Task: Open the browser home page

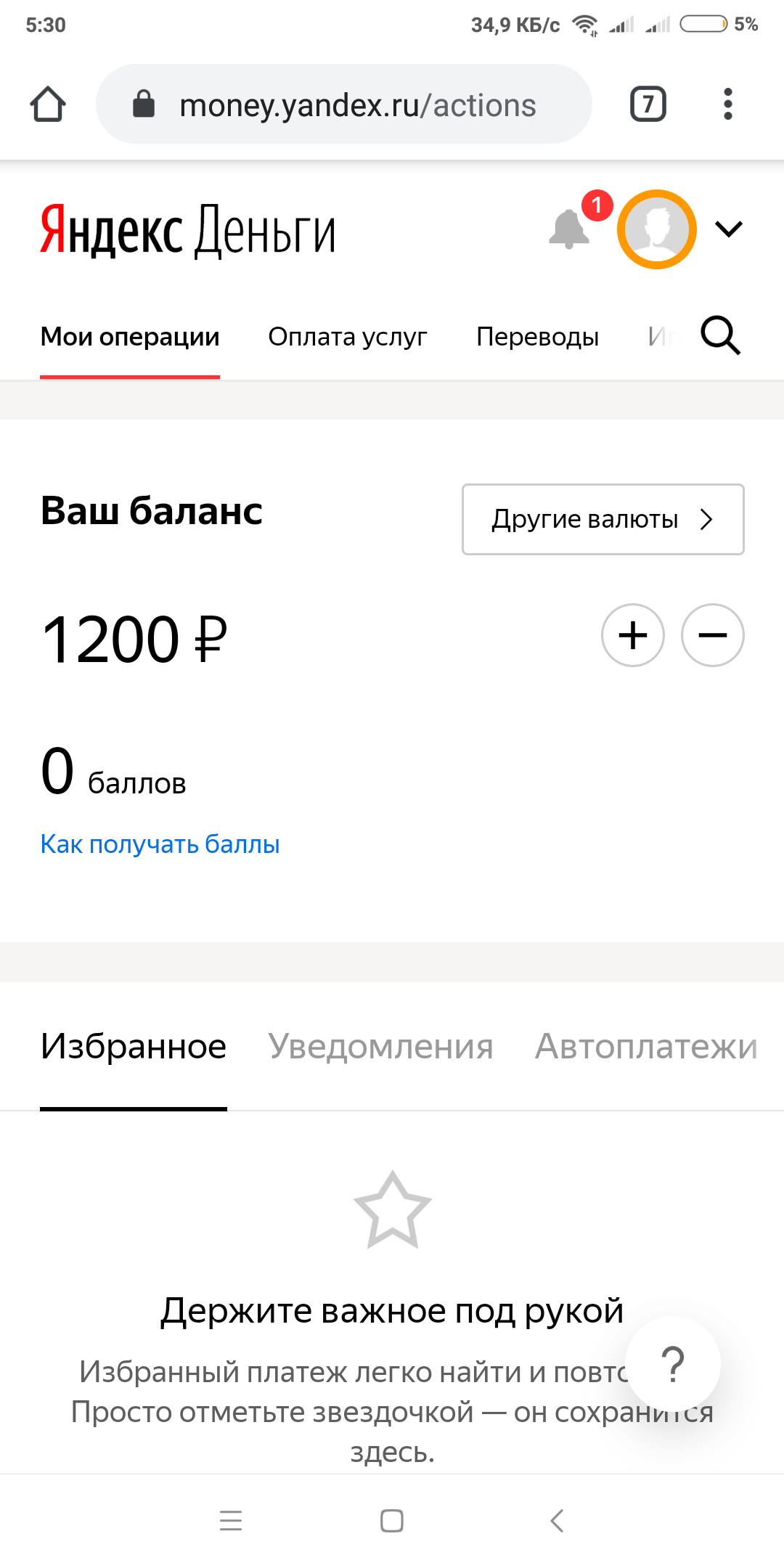Action: coord(48,105)
